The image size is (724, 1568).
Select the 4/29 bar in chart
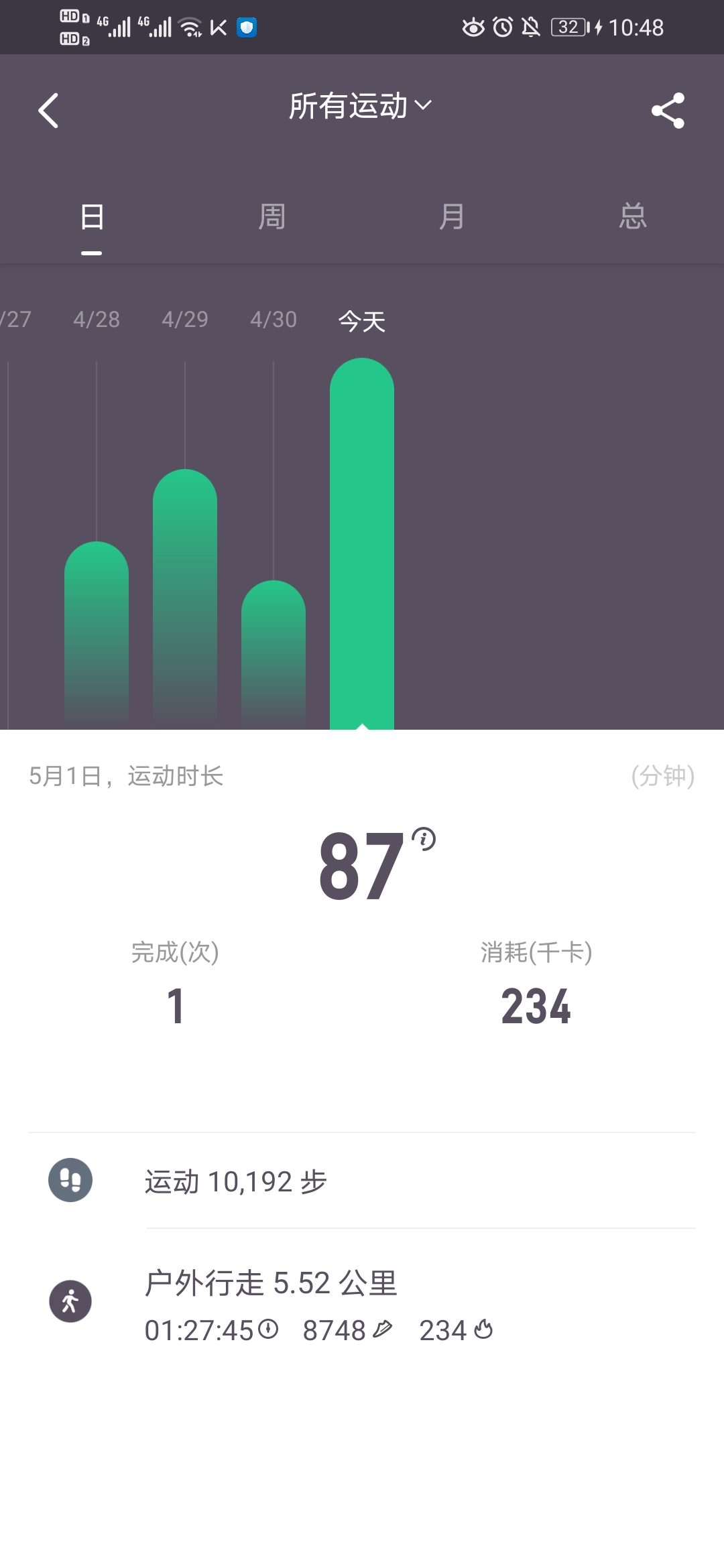tap(185, 596)
